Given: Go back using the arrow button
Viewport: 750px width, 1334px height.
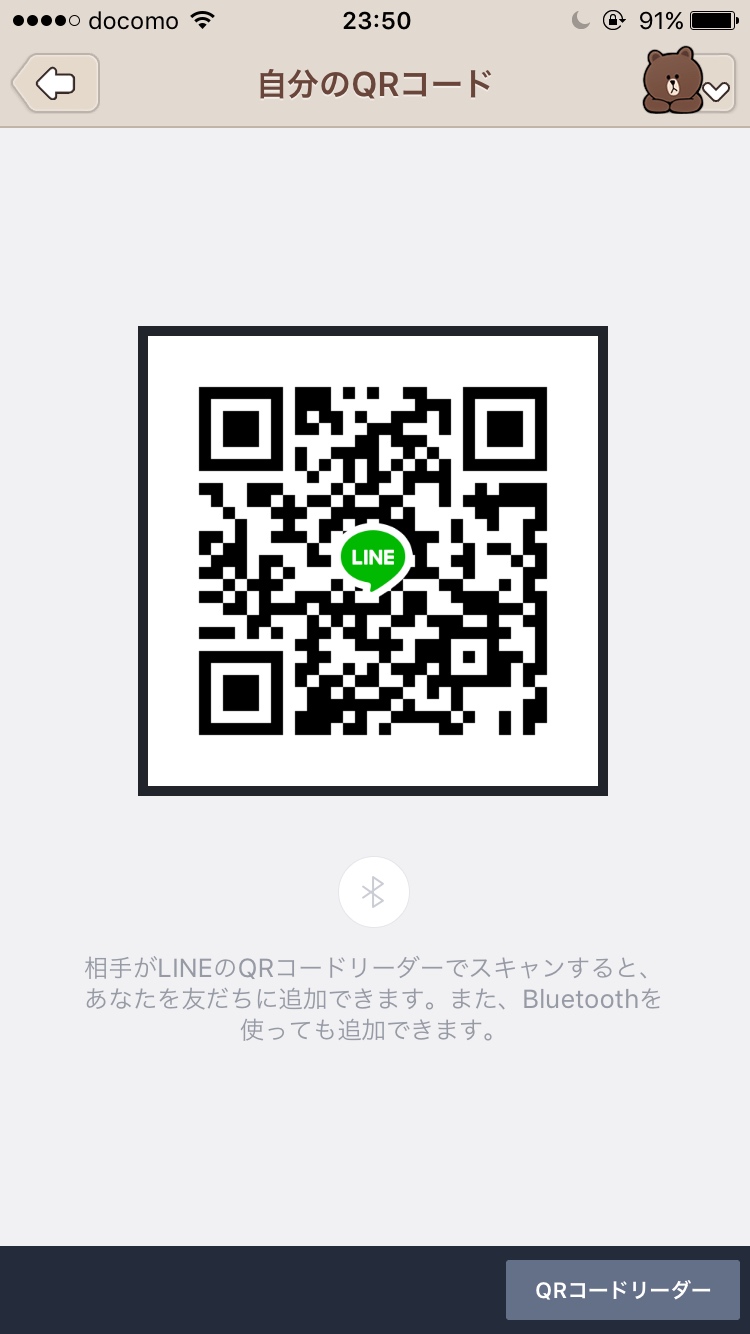Looking at the screenshot, I should point(56,83).
